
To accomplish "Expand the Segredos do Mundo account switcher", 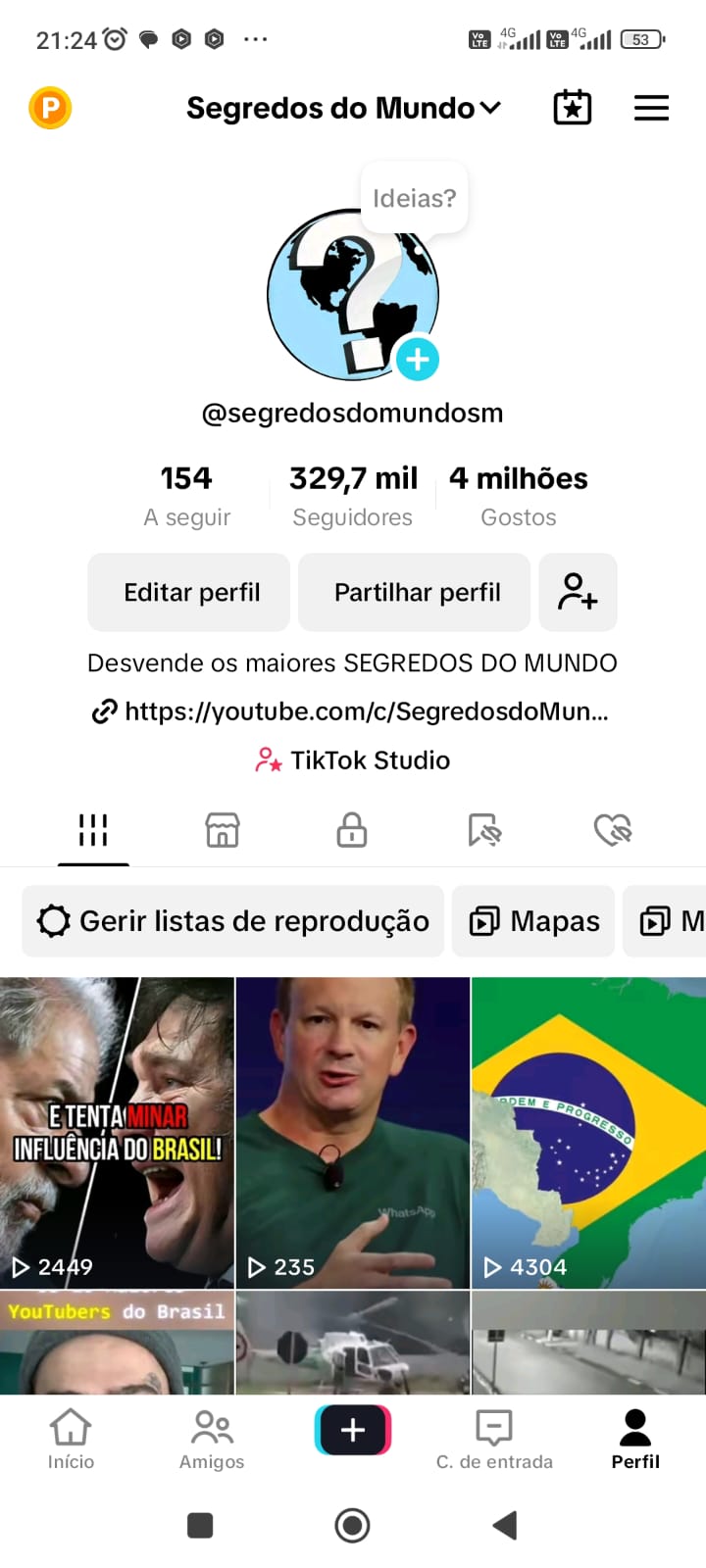I will point(343,108).
